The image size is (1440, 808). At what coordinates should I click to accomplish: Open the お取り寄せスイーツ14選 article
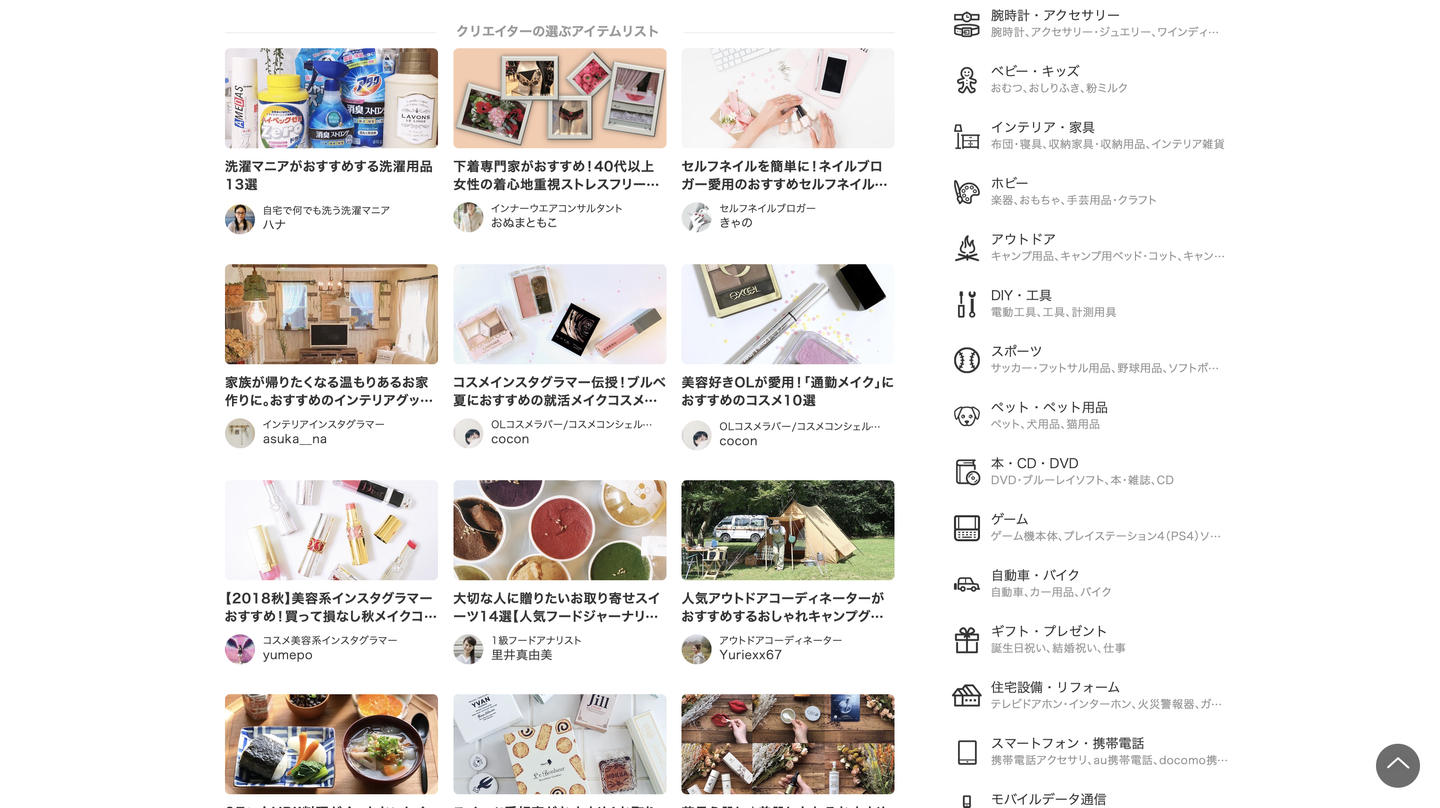[558, 607]
